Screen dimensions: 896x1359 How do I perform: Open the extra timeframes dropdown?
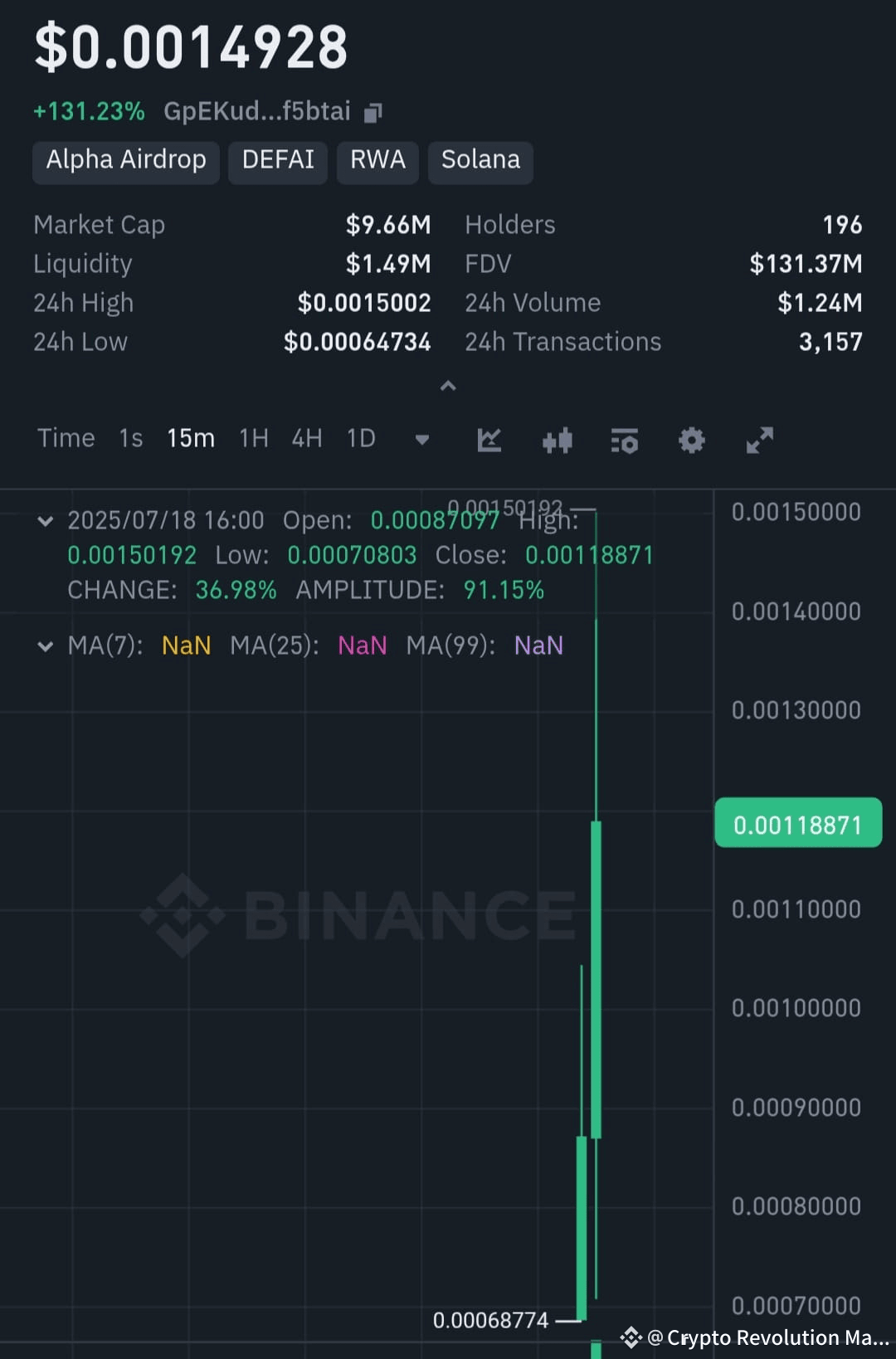point(421,440)
